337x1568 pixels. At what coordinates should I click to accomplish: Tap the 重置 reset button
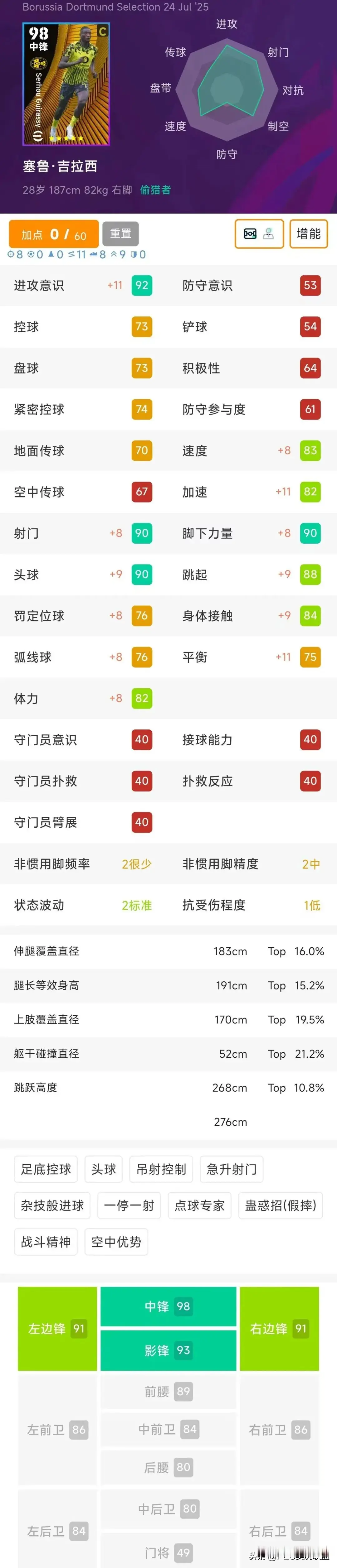tap(121, 234)
